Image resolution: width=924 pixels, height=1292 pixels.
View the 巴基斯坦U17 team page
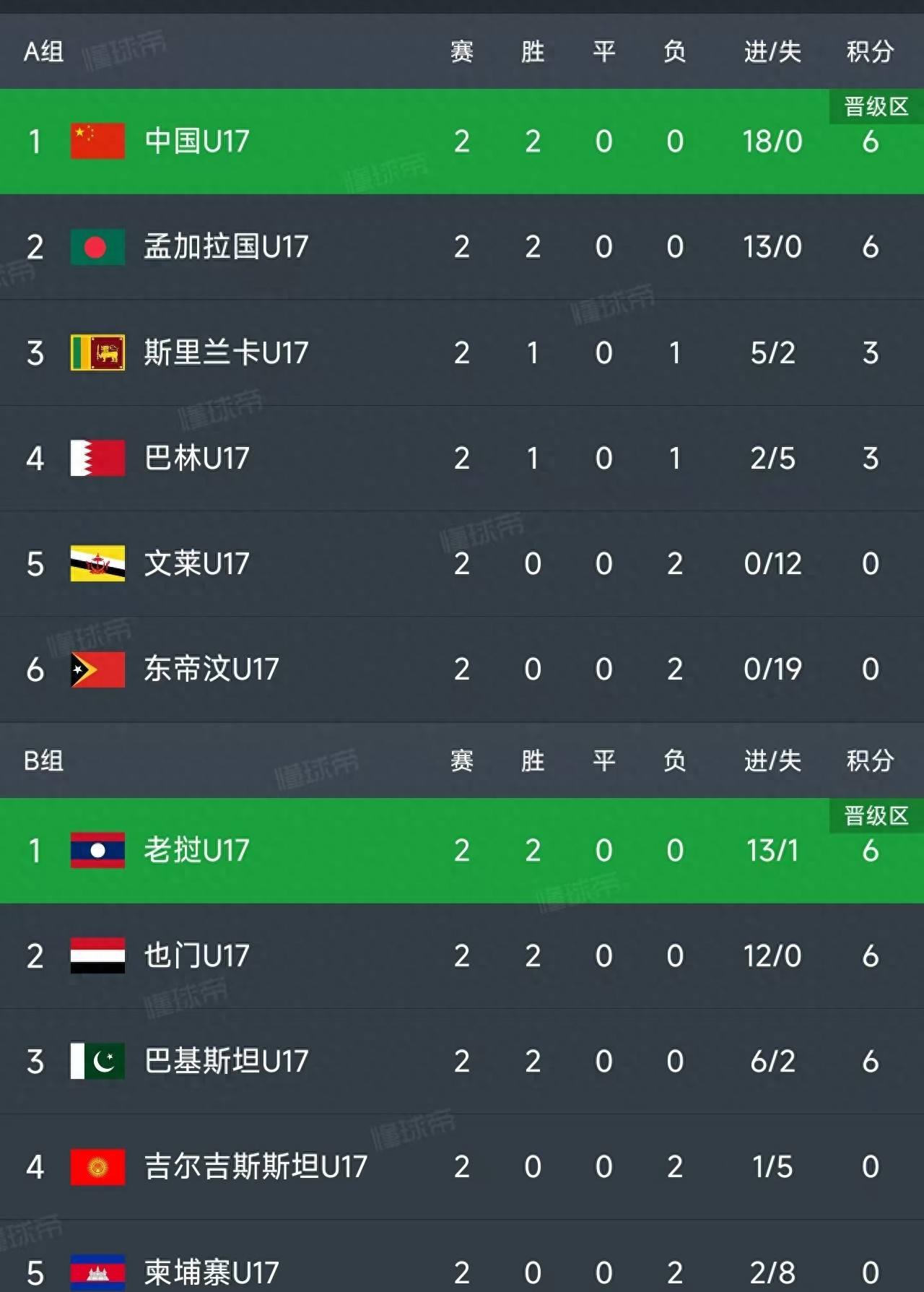[225, 1061]
